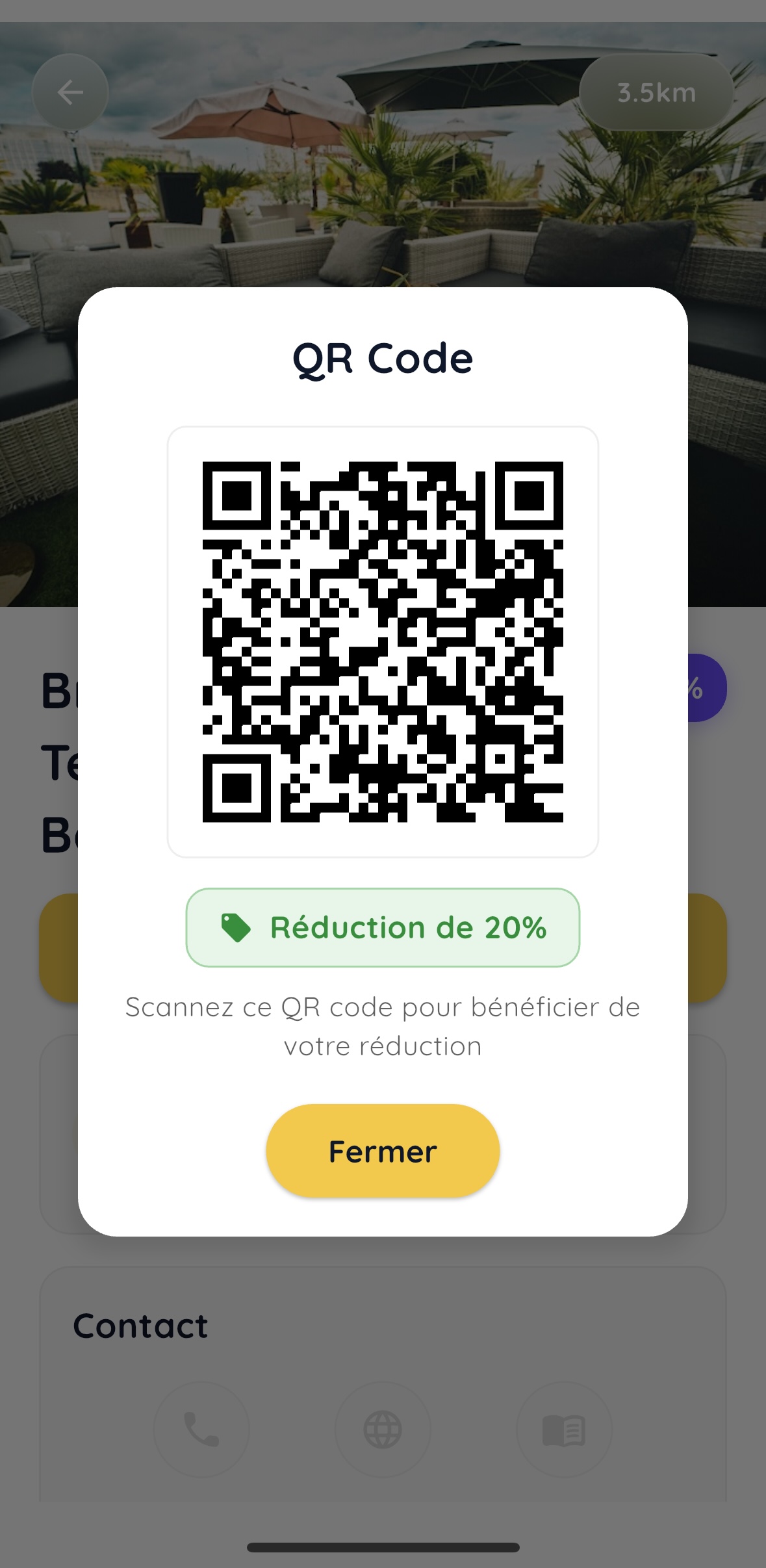Tap the QR code image

point(383,640)
